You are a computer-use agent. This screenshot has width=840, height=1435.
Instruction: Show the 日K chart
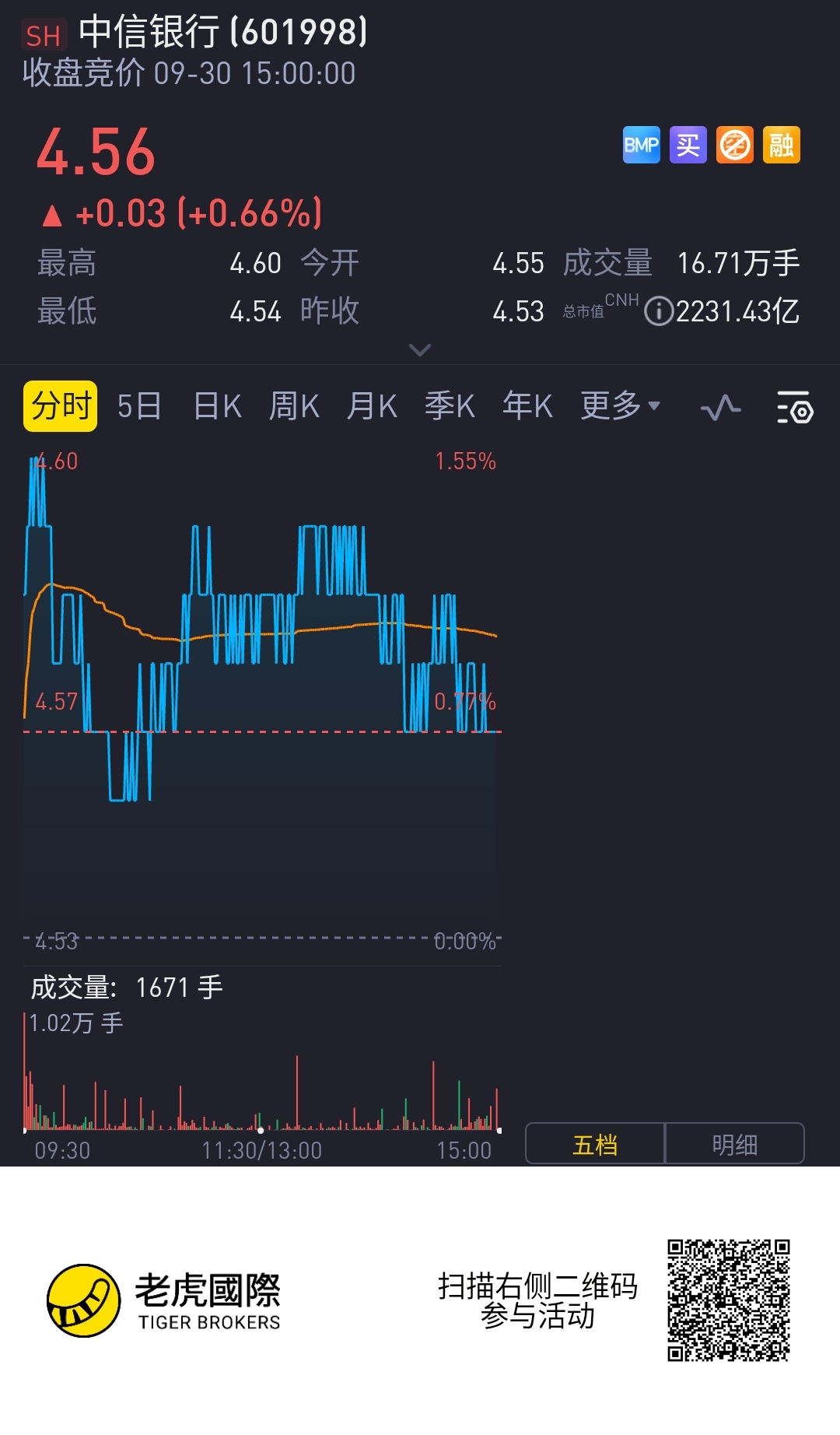click(x=217, y=406)
